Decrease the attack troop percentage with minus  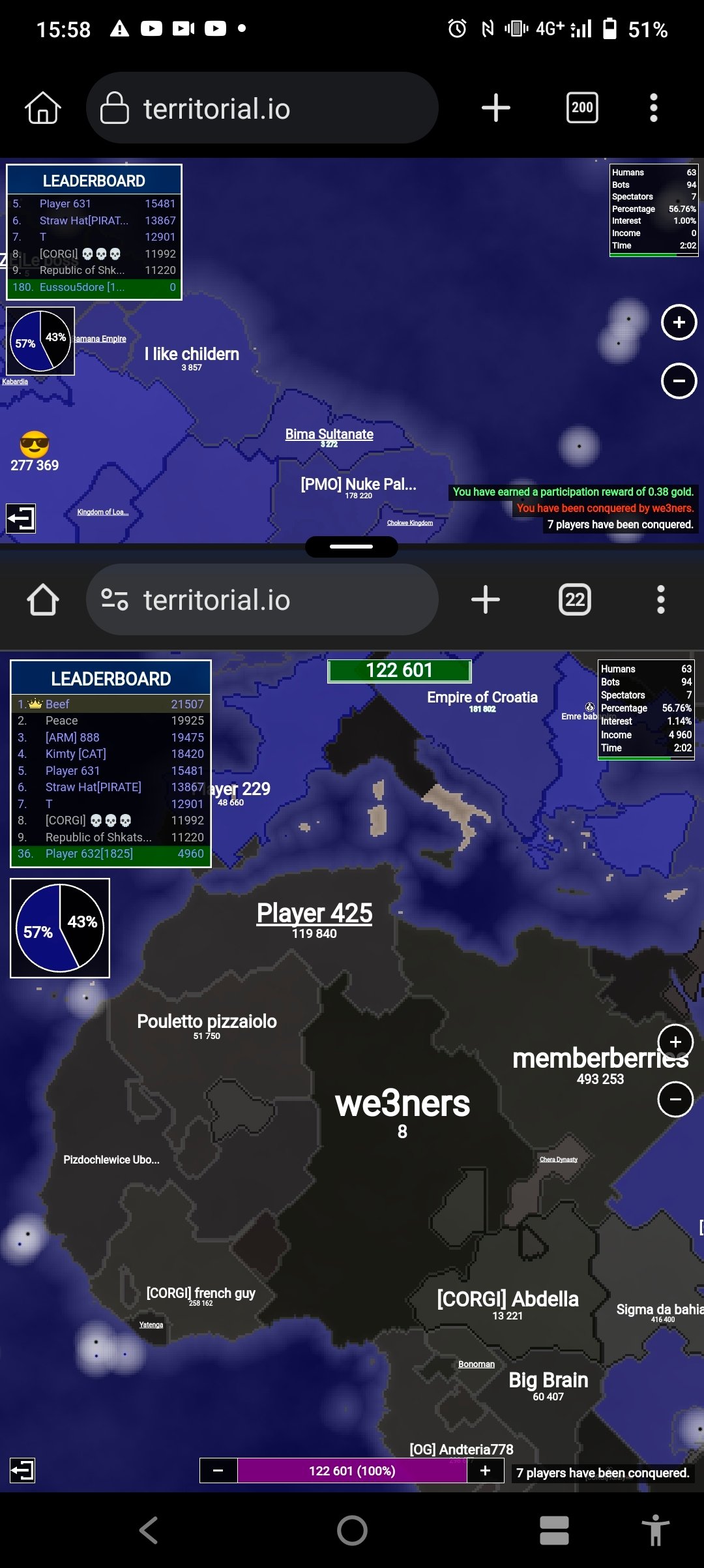click(x=218, y=1470)
